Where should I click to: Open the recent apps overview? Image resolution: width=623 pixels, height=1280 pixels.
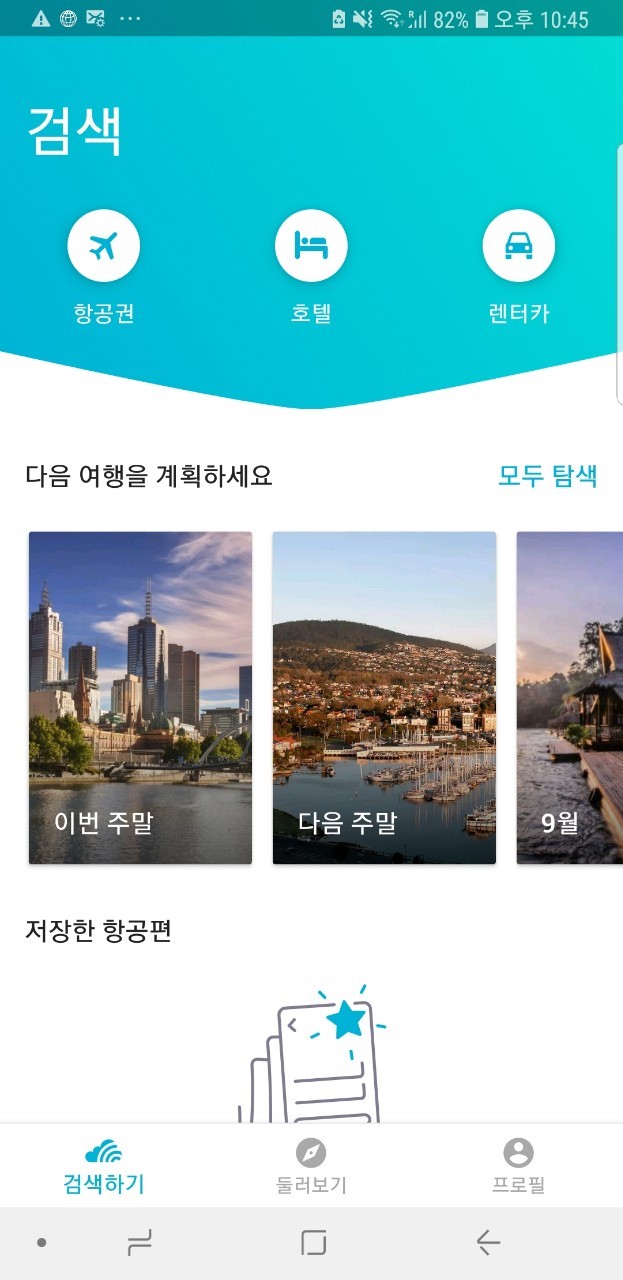tap(140, 1243)
